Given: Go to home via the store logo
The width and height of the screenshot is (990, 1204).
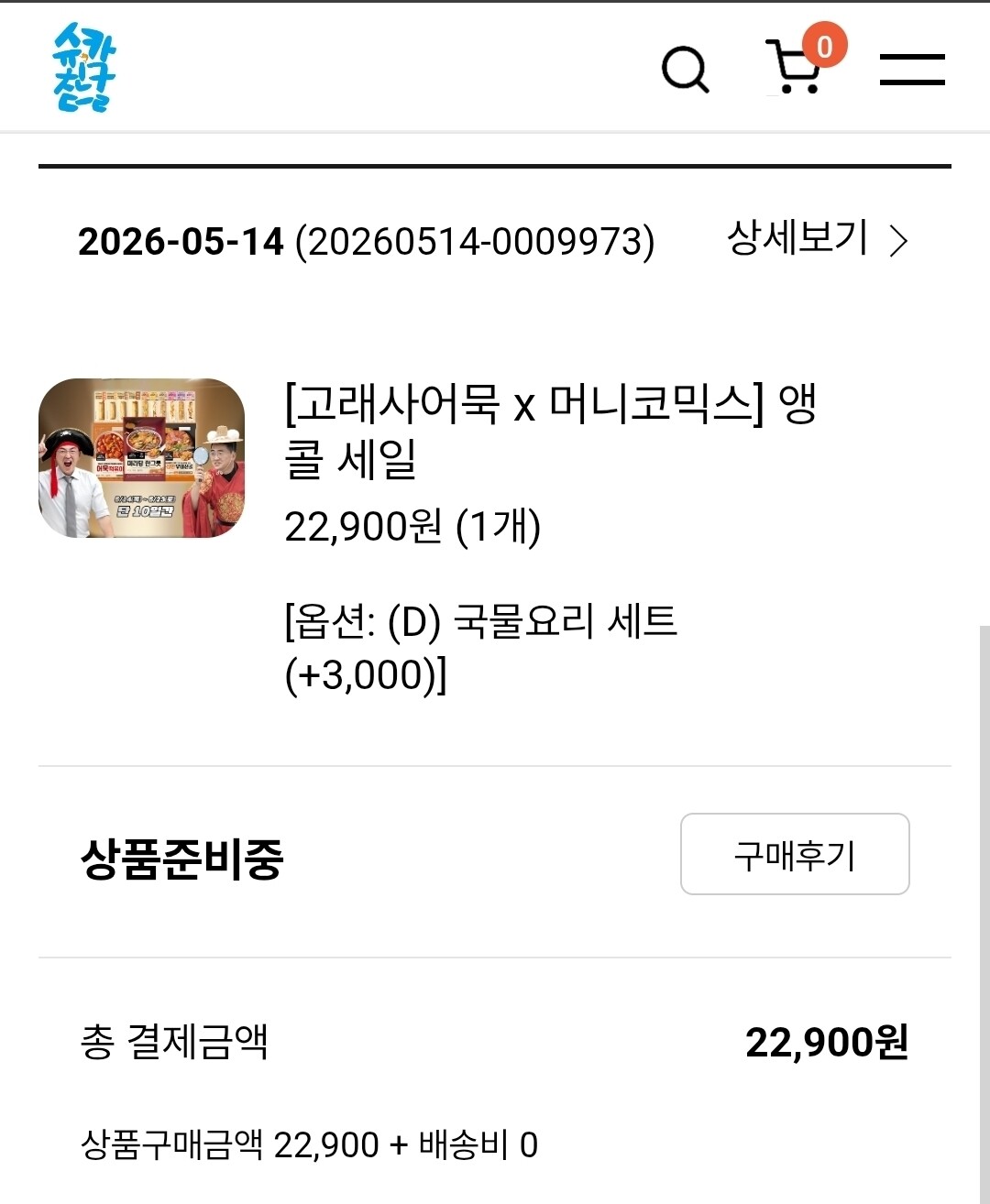Looking at the screenshot, I should tap(84, 67).
